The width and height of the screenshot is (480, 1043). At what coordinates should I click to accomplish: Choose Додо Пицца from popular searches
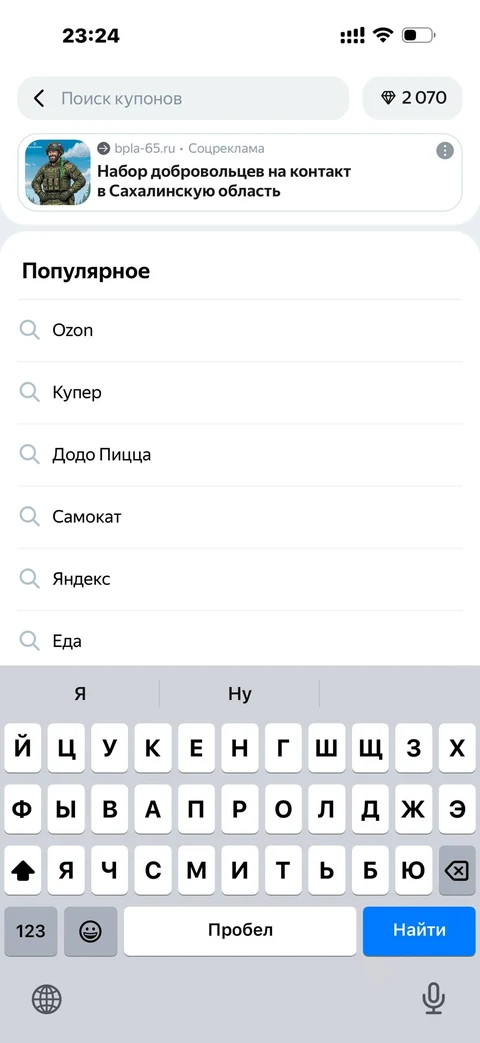coord(239,455)
